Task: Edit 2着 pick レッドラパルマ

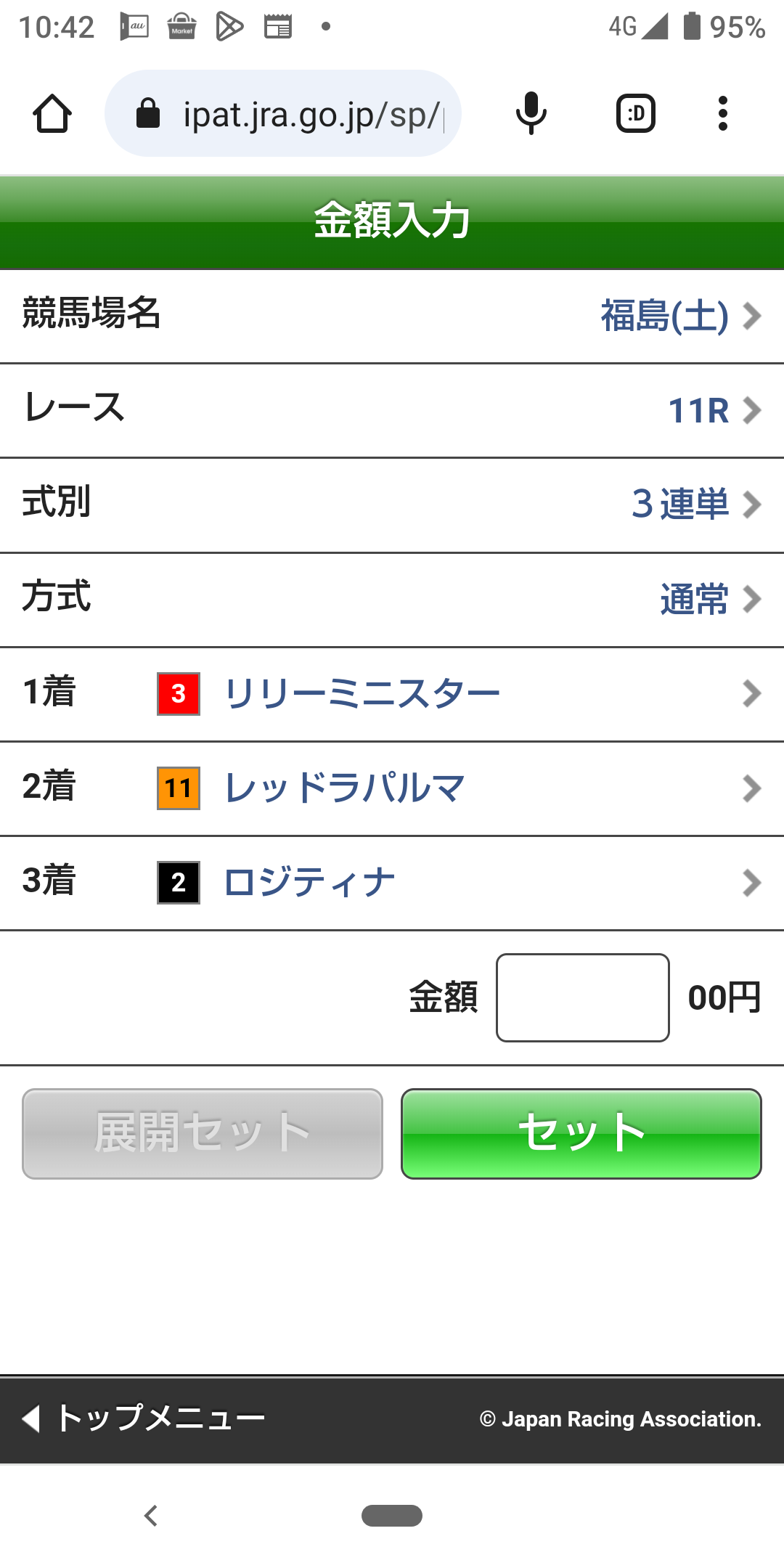Action: pos(392,788)
